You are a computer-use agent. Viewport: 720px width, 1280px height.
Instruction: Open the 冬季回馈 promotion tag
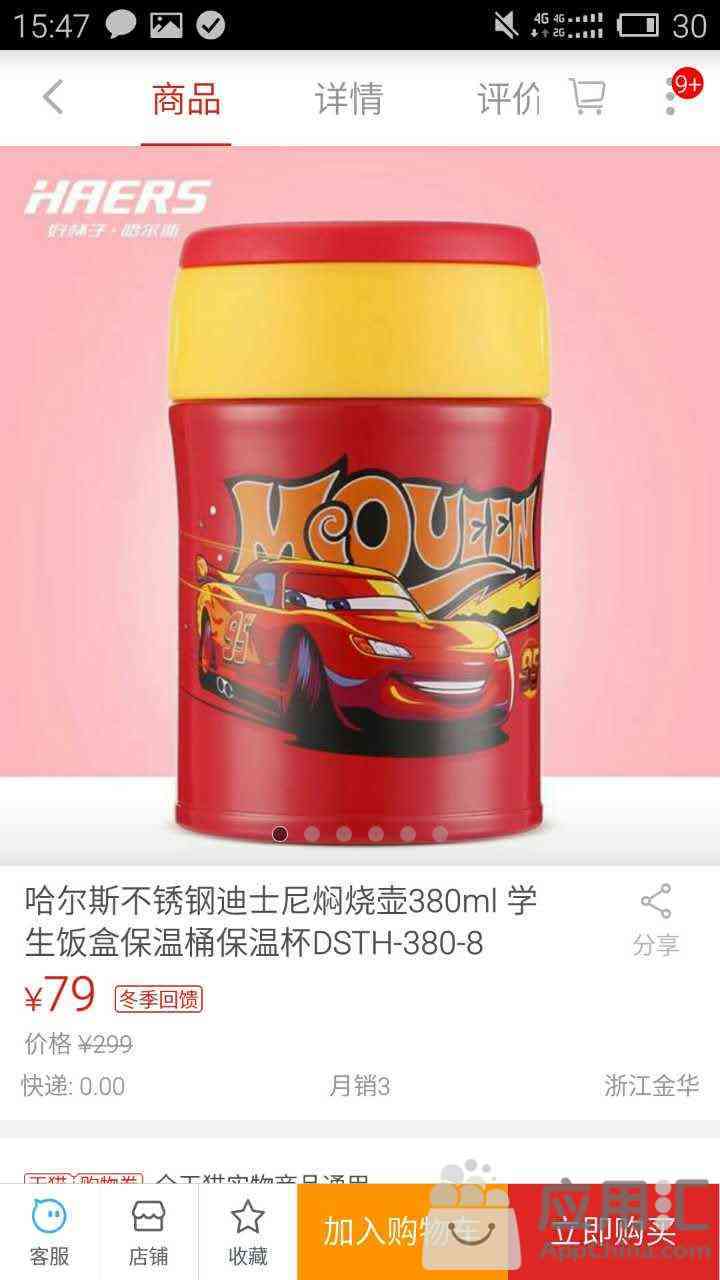click(159, 998)
